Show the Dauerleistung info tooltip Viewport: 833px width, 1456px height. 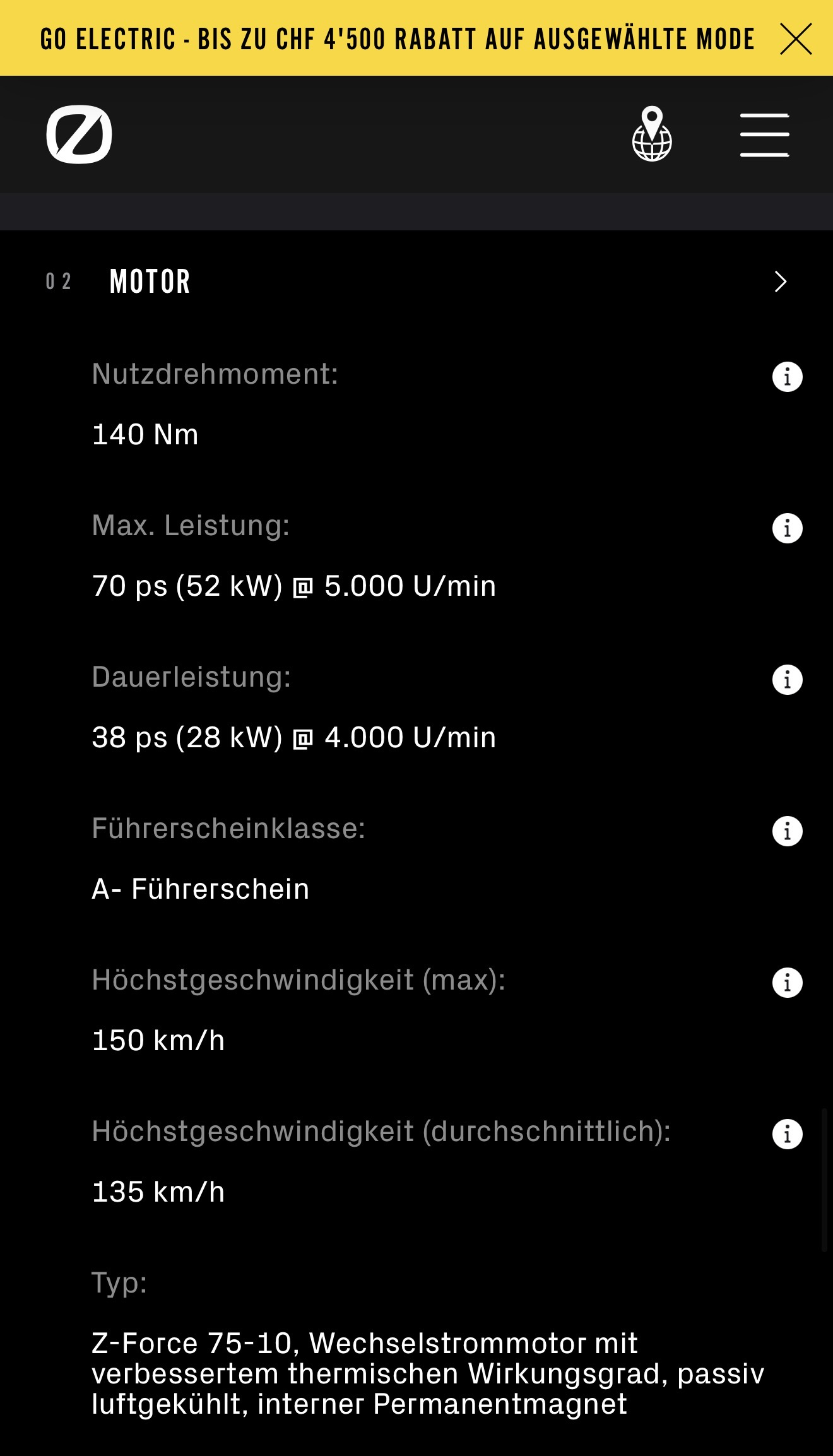pyautogui.click(x=787, y=680)
